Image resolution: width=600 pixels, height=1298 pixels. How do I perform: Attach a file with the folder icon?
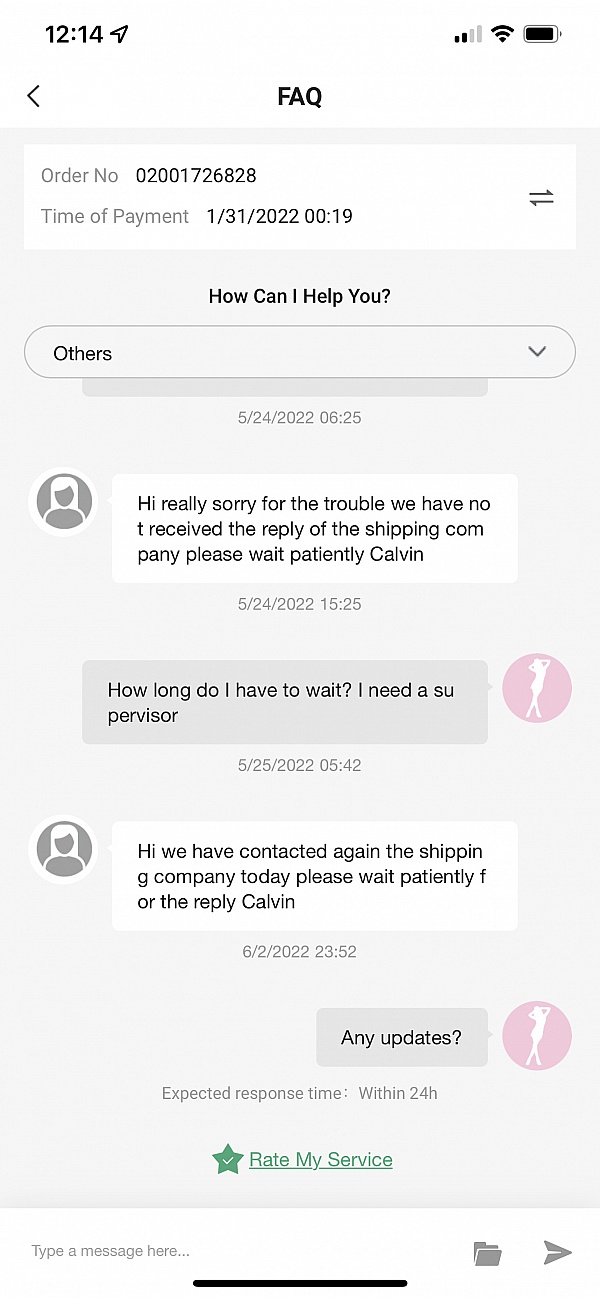[x=487, y=1252]
